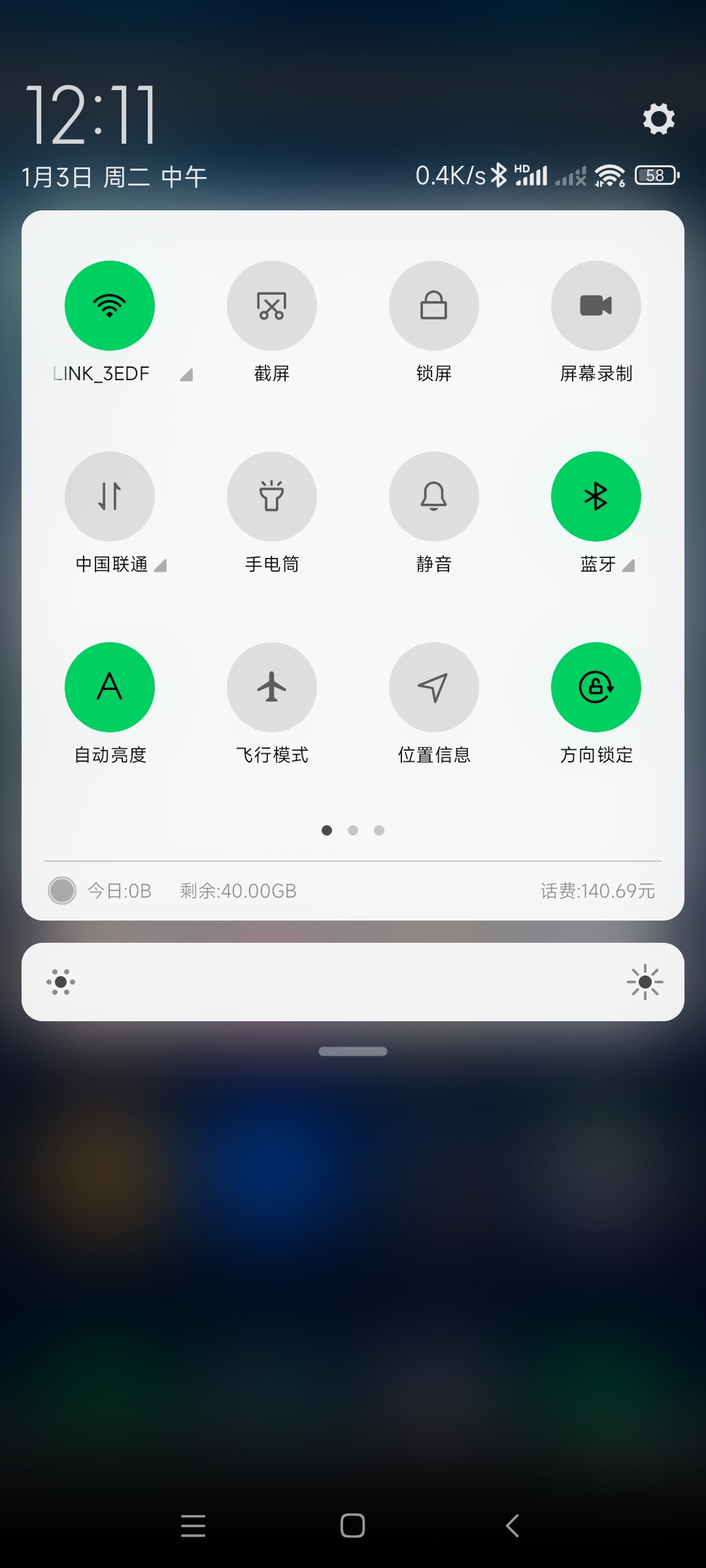Turn off Bluetooth (蓝牙)
The width and height of the screenshot is (706, 1568).
point(596,497)
